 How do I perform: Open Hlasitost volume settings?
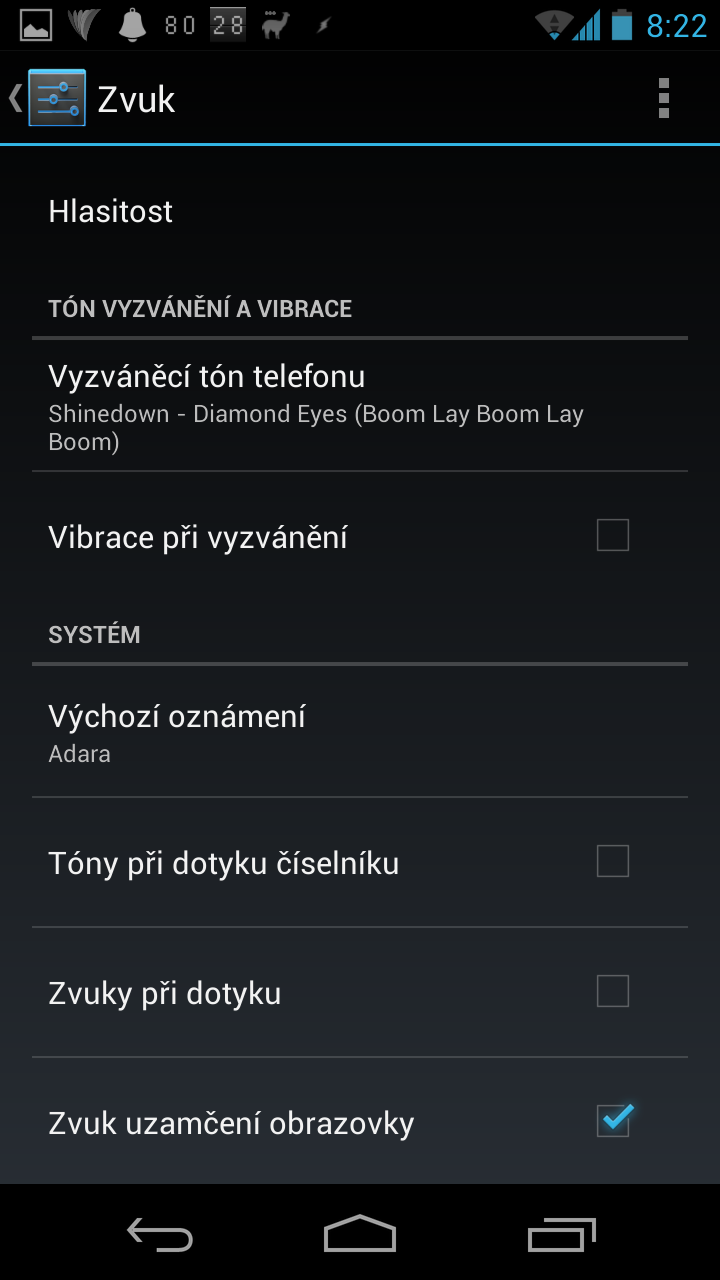360,212
